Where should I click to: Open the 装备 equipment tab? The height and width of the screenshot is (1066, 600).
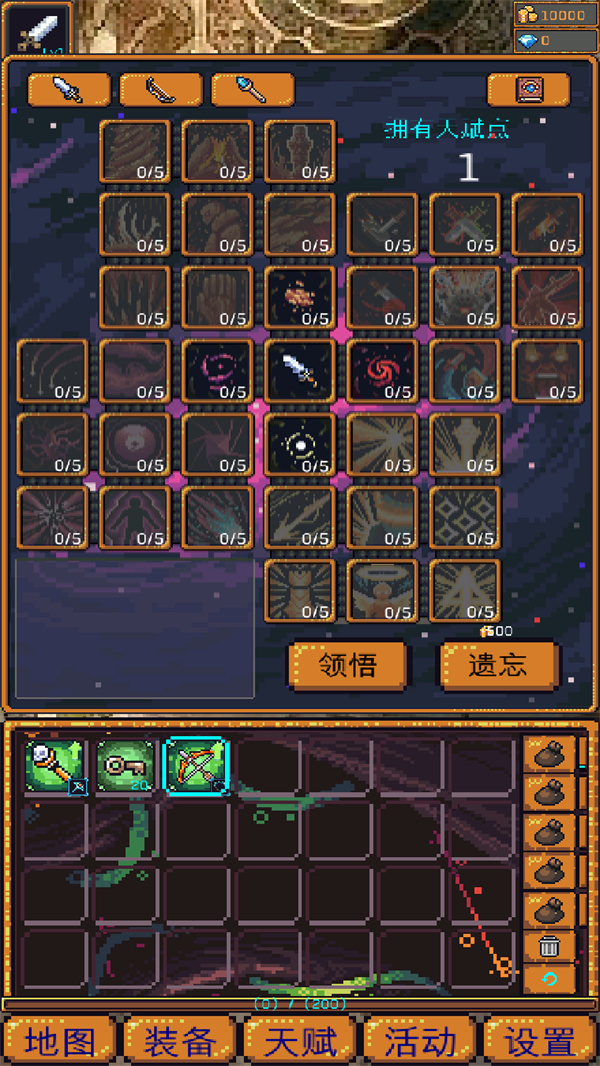point(180,1040)
